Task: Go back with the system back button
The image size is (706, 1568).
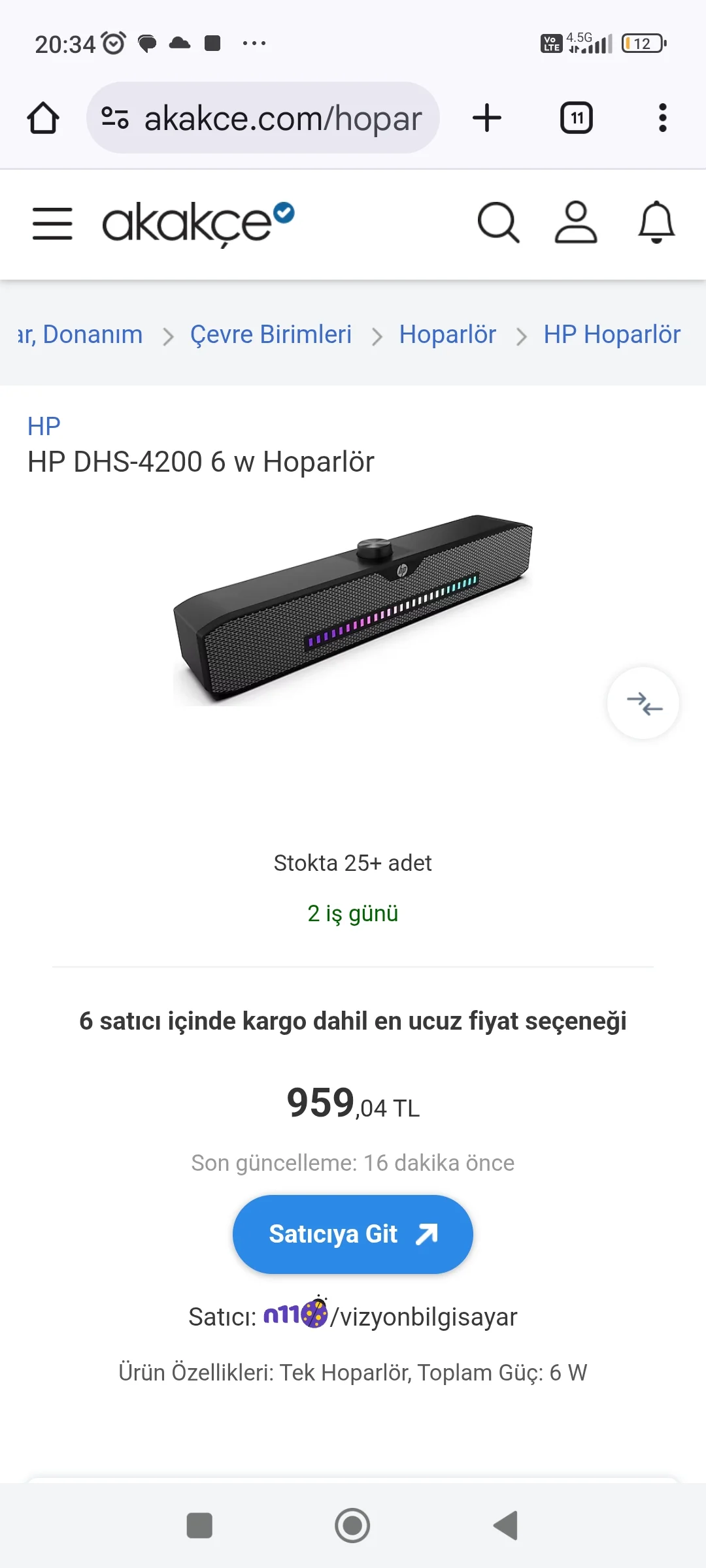Action: (505, 1526)
